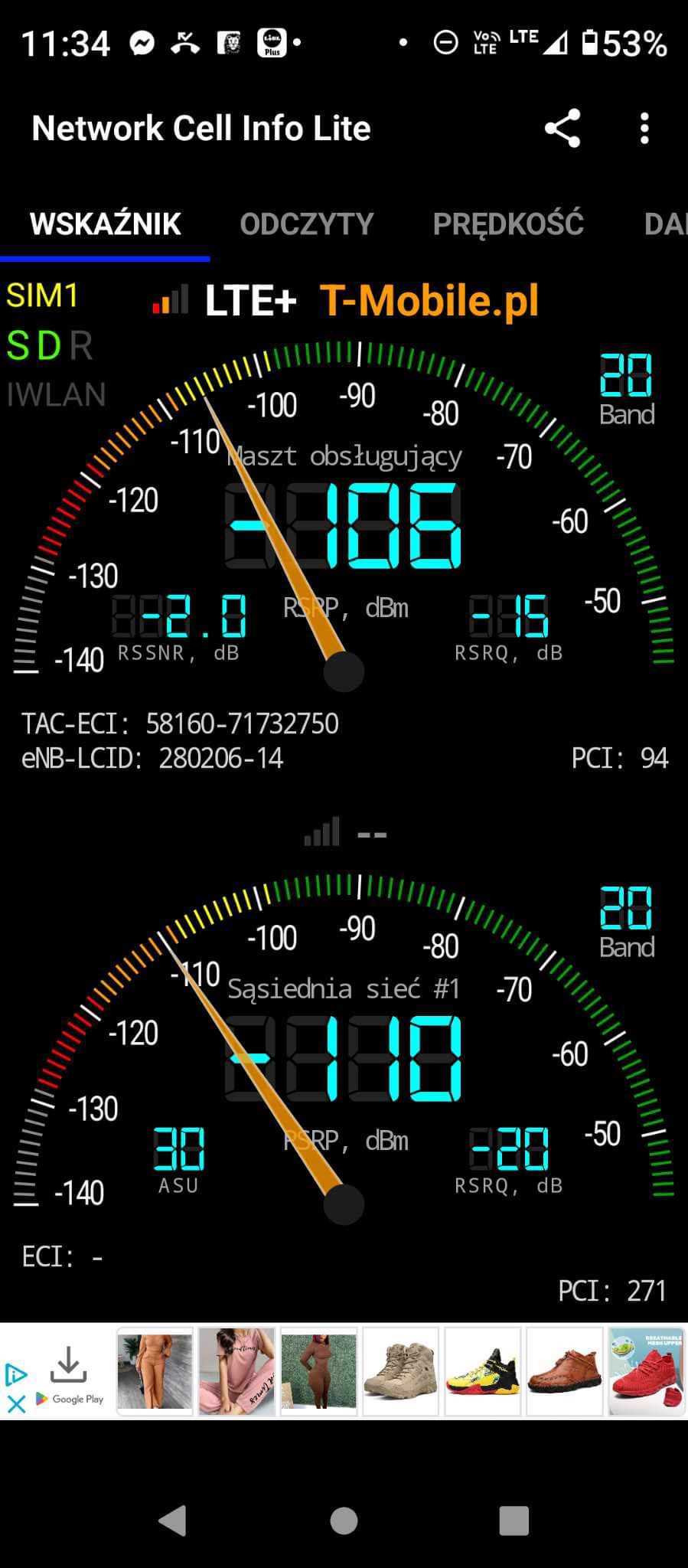Select the WSKAŹNIK tab
This screenshot has height=1568, width=688.
pos(105,224)
